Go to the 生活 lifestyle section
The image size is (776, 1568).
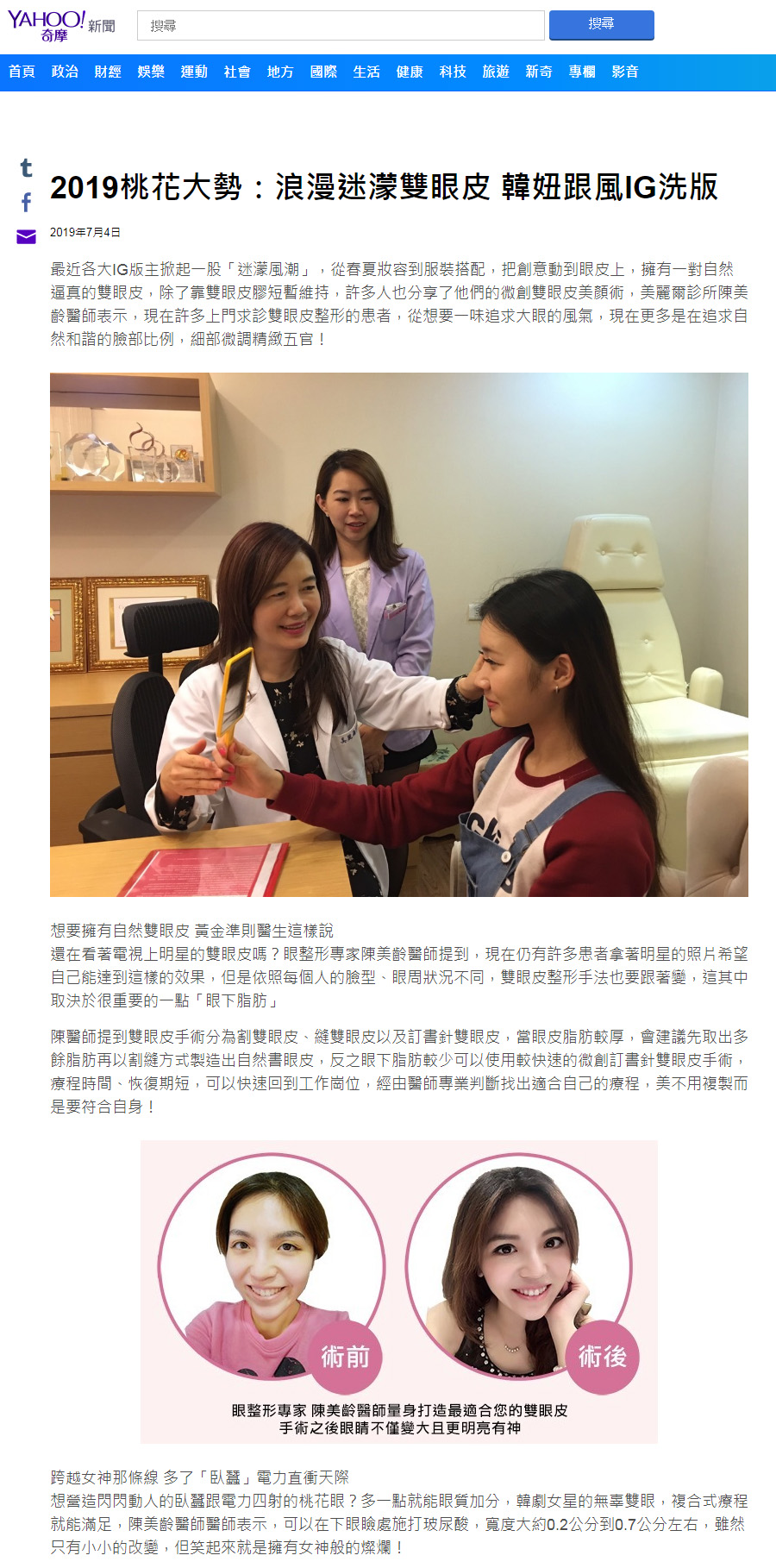point(366,72)
